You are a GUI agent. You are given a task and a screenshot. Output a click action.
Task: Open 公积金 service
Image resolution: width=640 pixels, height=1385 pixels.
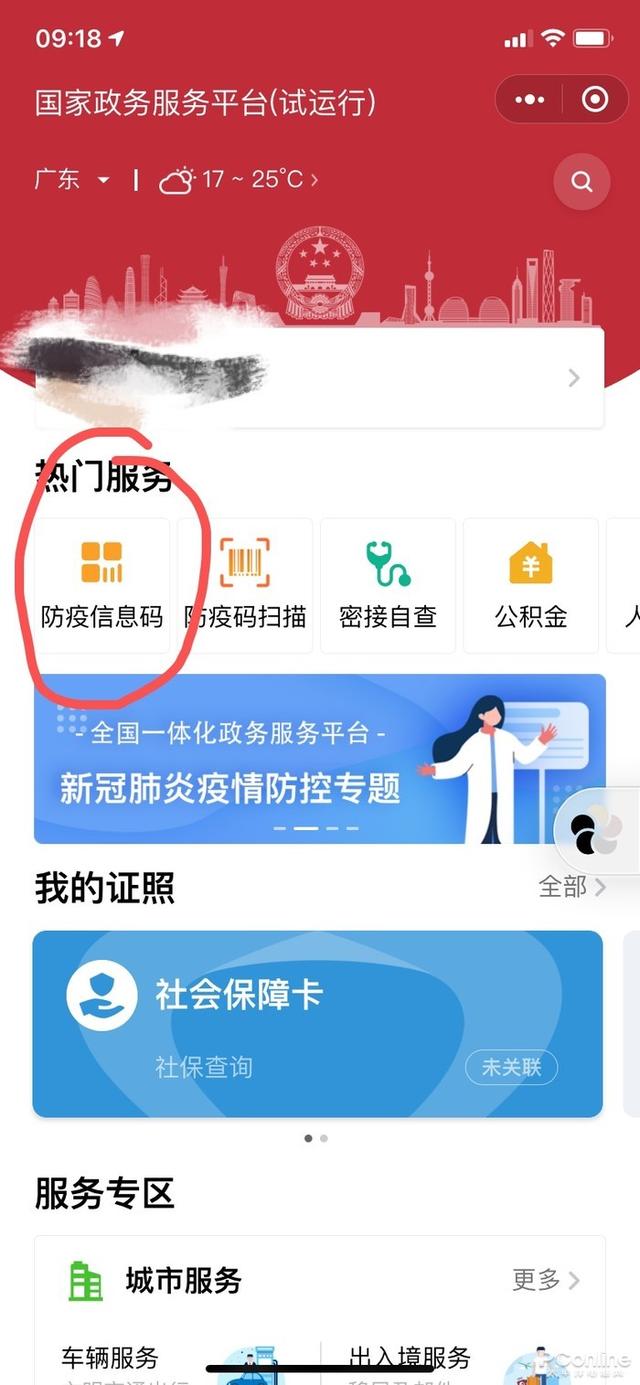pos(531,586)
